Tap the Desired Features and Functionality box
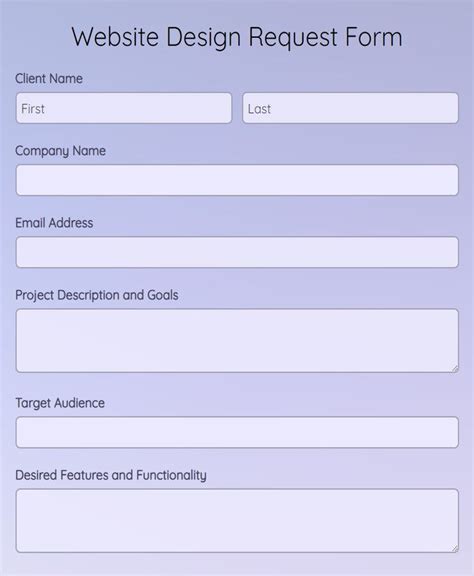The height and width of the screenshot is (576, 474). click(x=237, y=521)
